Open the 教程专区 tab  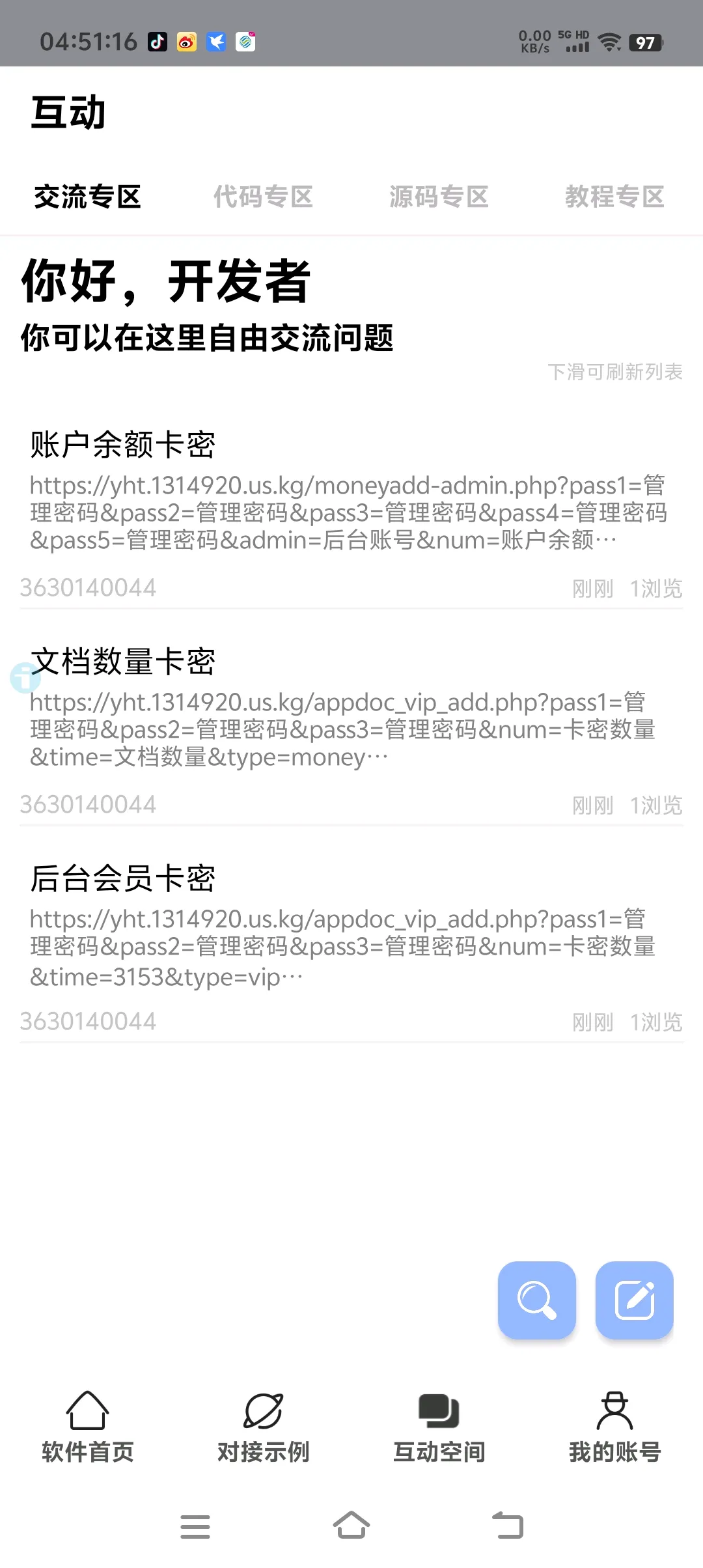point(614,197)
